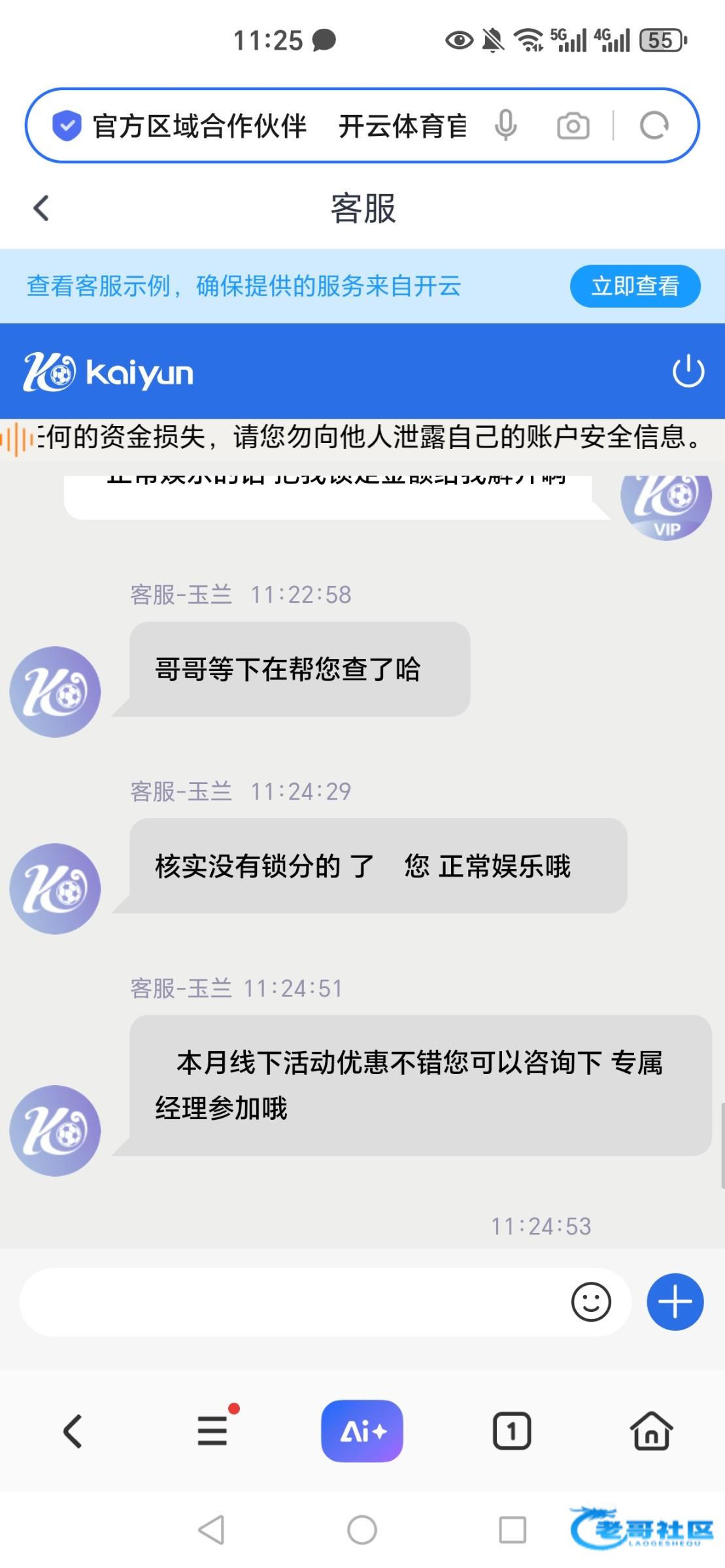
Task: Start voice search with the microphone
Action: tap(505, 125)
